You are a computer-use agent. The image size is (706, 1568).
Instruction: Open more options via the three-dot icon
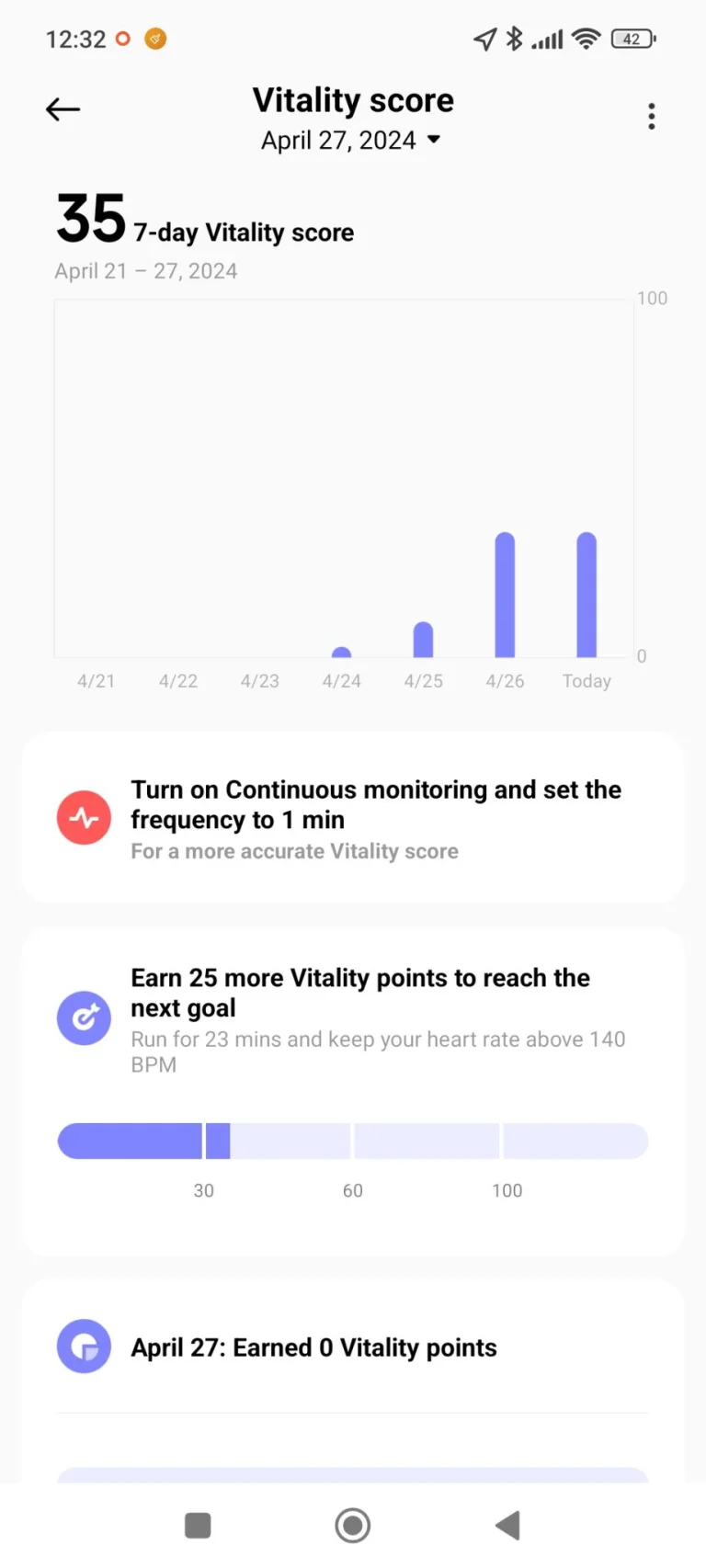coord(651,116)
